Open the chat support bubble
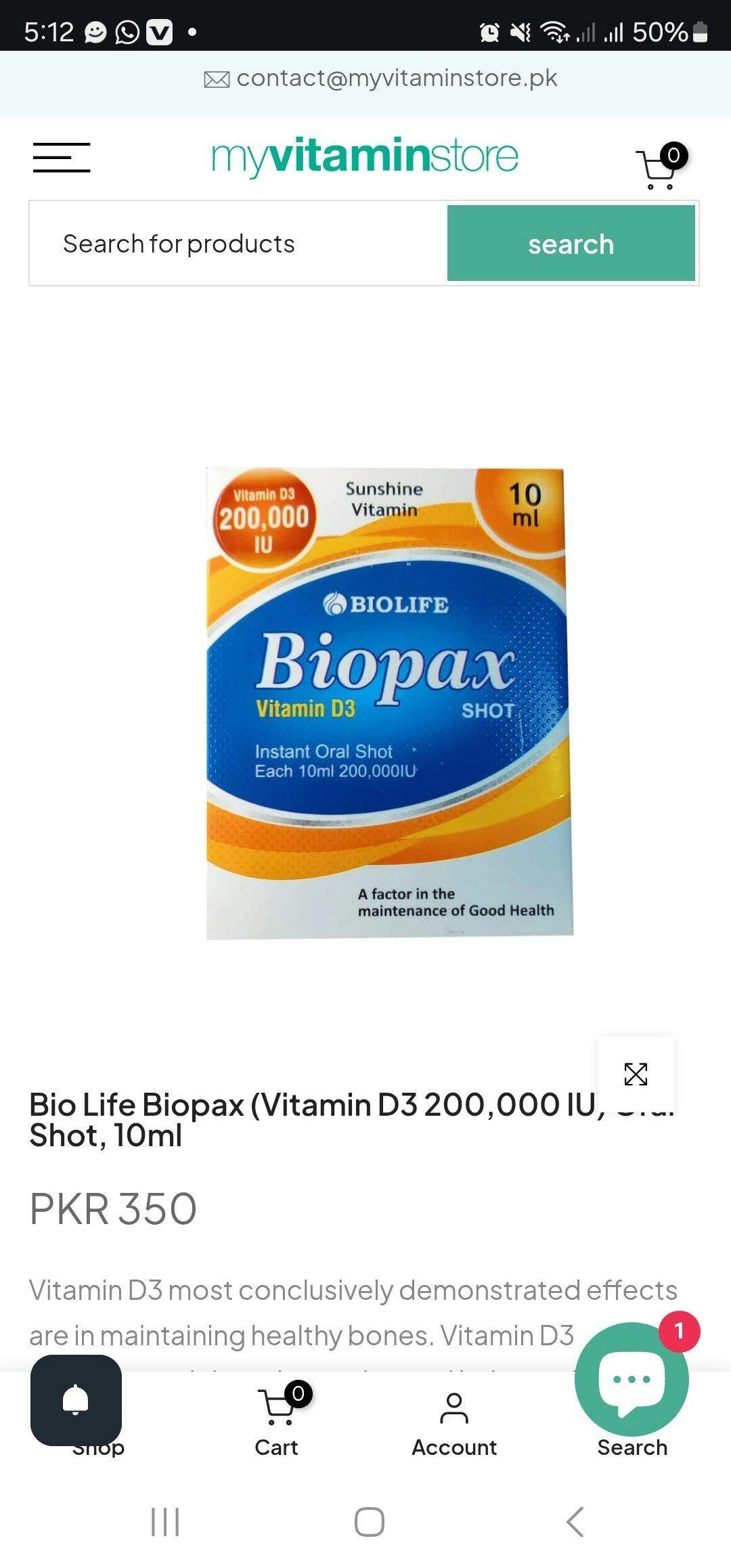731x1568 pixels. [x=631, y=1378]
